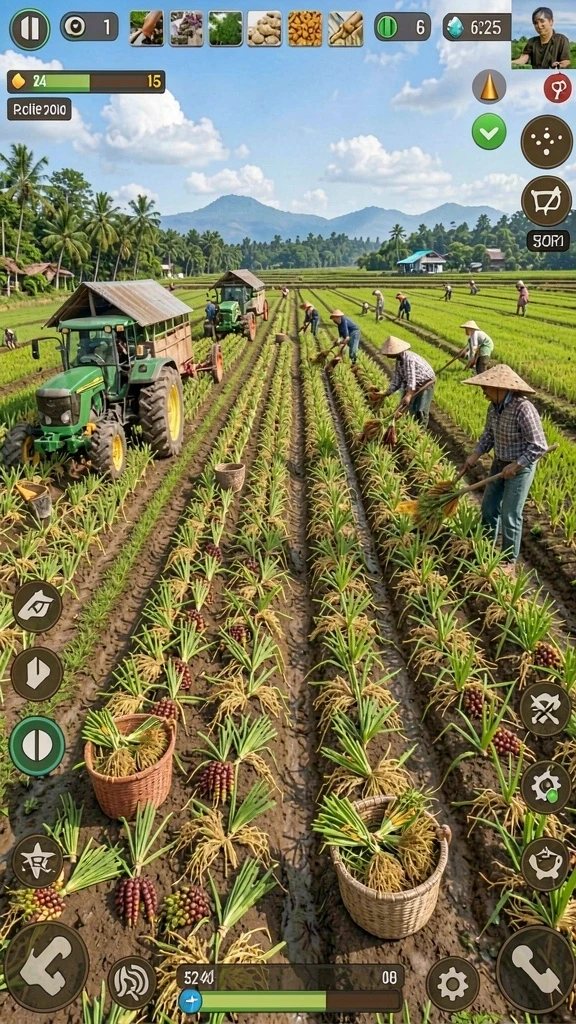Tap the large tool button bottom left
Viewport: 576px width, 1024px height.
click(46, 967)
